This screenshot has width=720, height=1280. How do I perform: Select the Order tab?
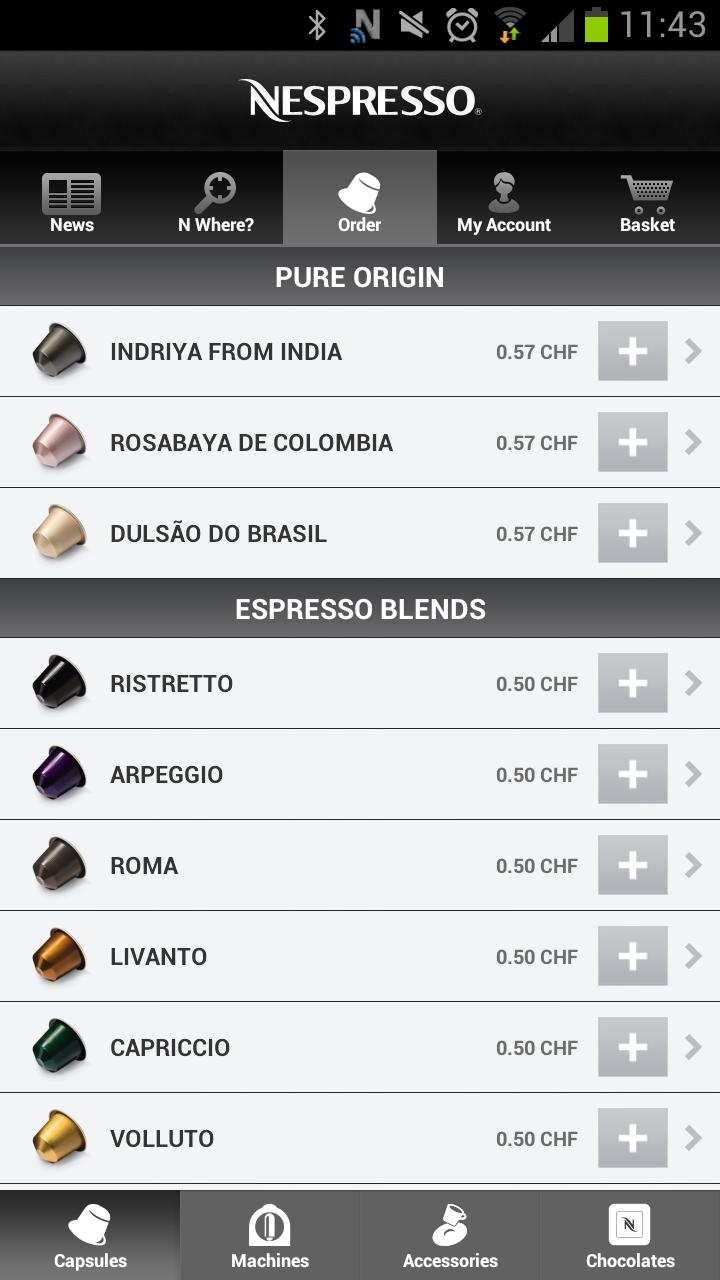click(x=360, y=198)
